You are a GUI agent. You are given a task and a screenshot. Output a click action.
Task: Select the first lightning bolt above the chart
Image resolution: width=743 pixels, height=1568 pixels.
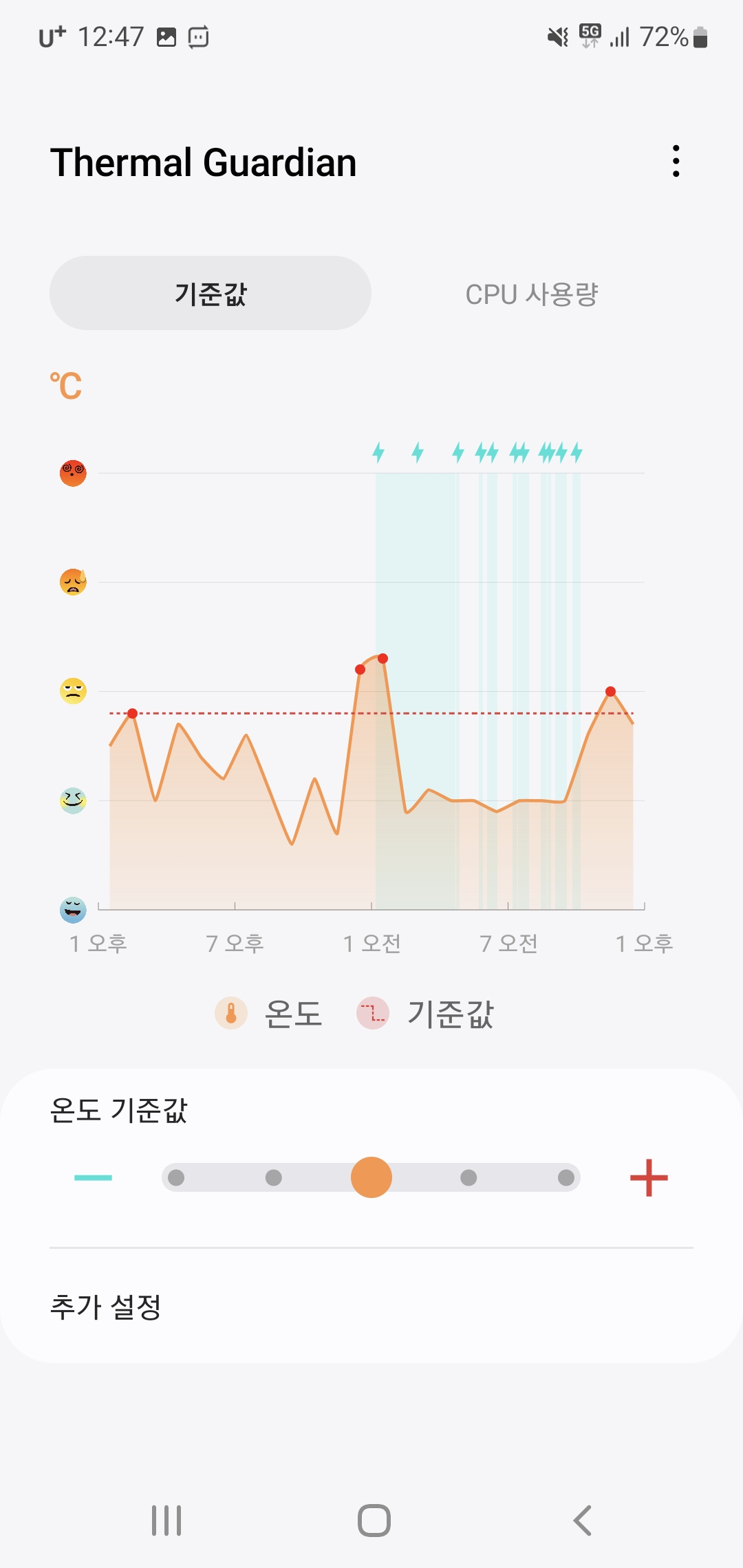(378, 453)
